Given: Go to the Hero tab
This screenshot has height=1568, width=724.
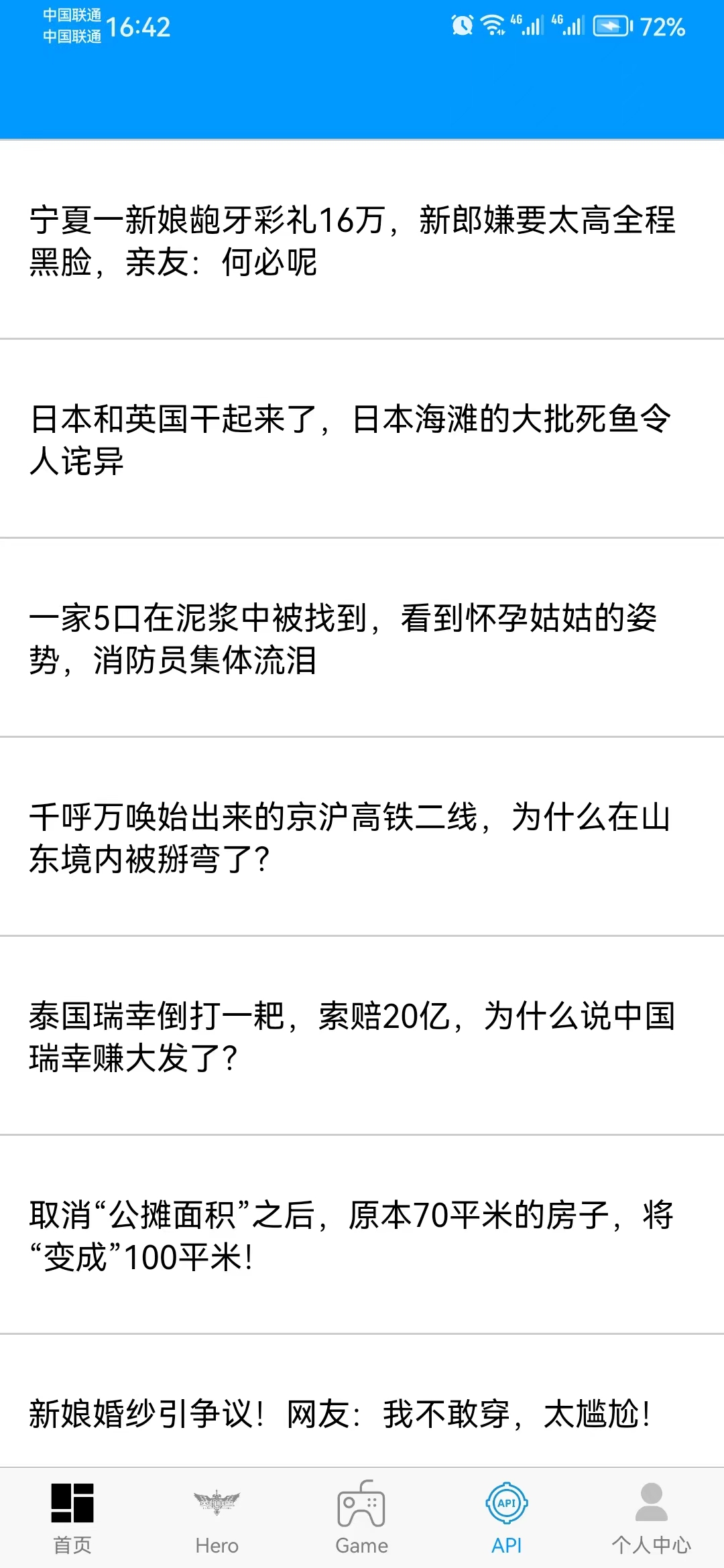Looking at the screenshot, I should click(217, 1518).
